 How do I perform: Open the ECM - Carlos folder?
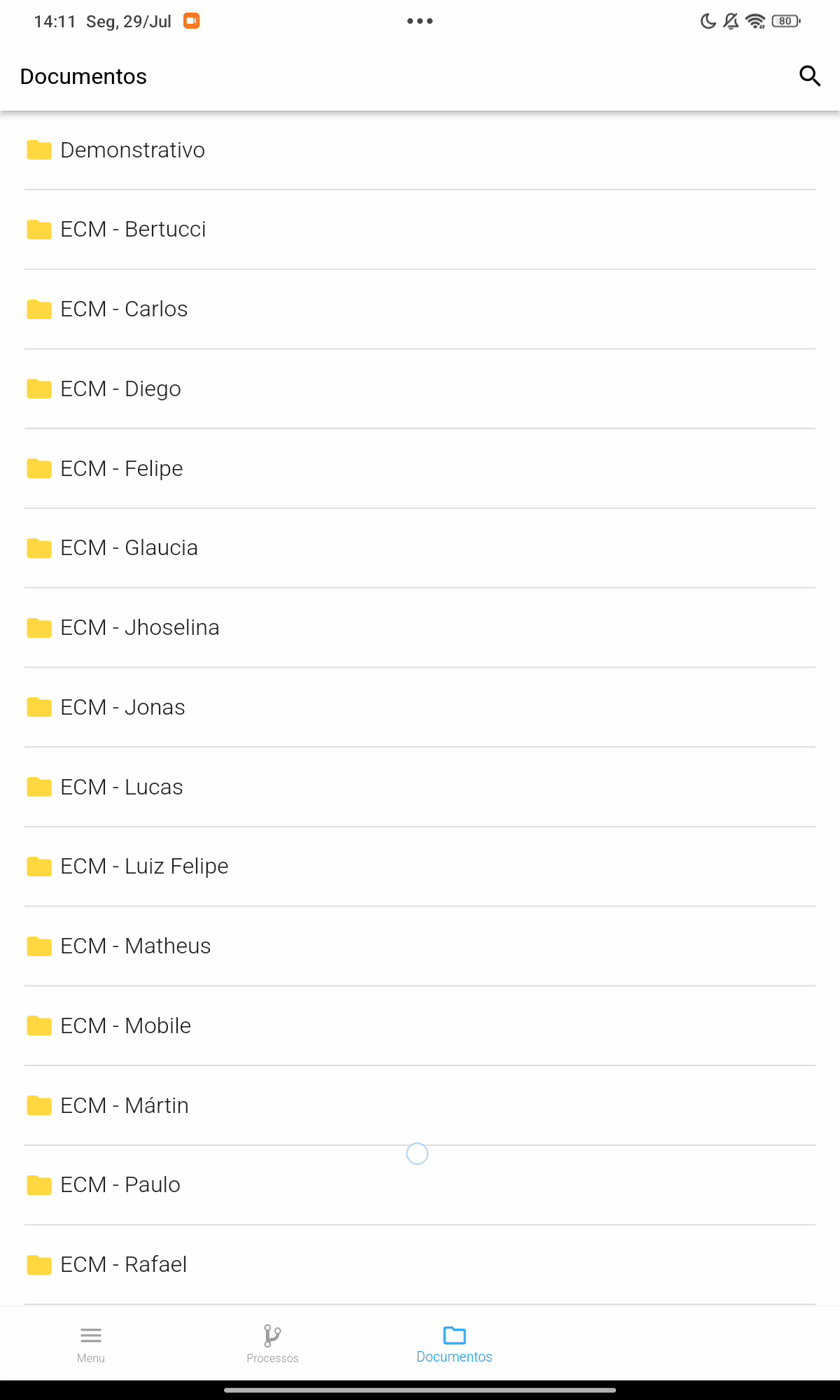click(x=420, y=309)
